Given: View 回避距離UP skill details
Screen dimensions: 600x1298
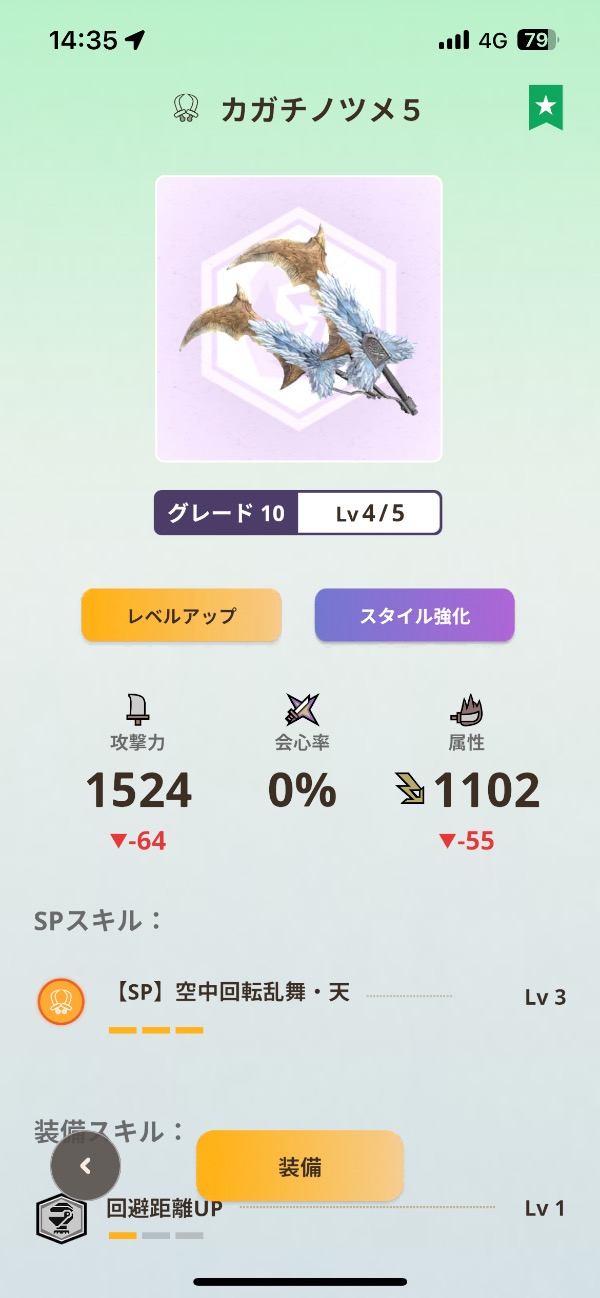Looking at the screenshot, I should coord(165,1208).
